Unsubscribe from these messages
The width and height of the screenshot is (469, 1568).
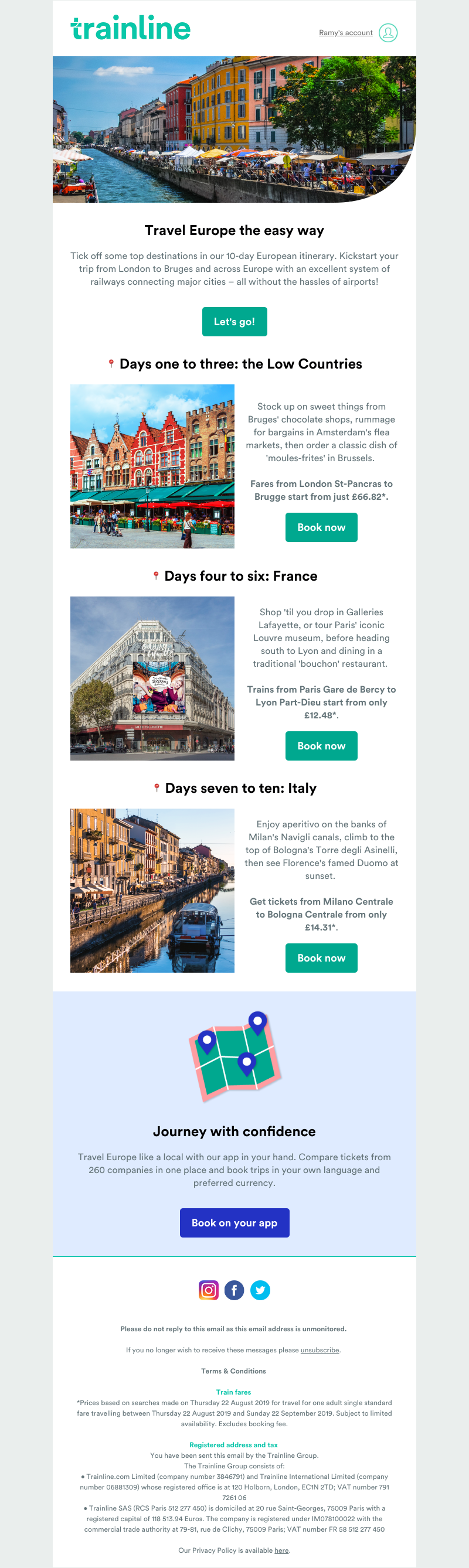(320, 1349)
